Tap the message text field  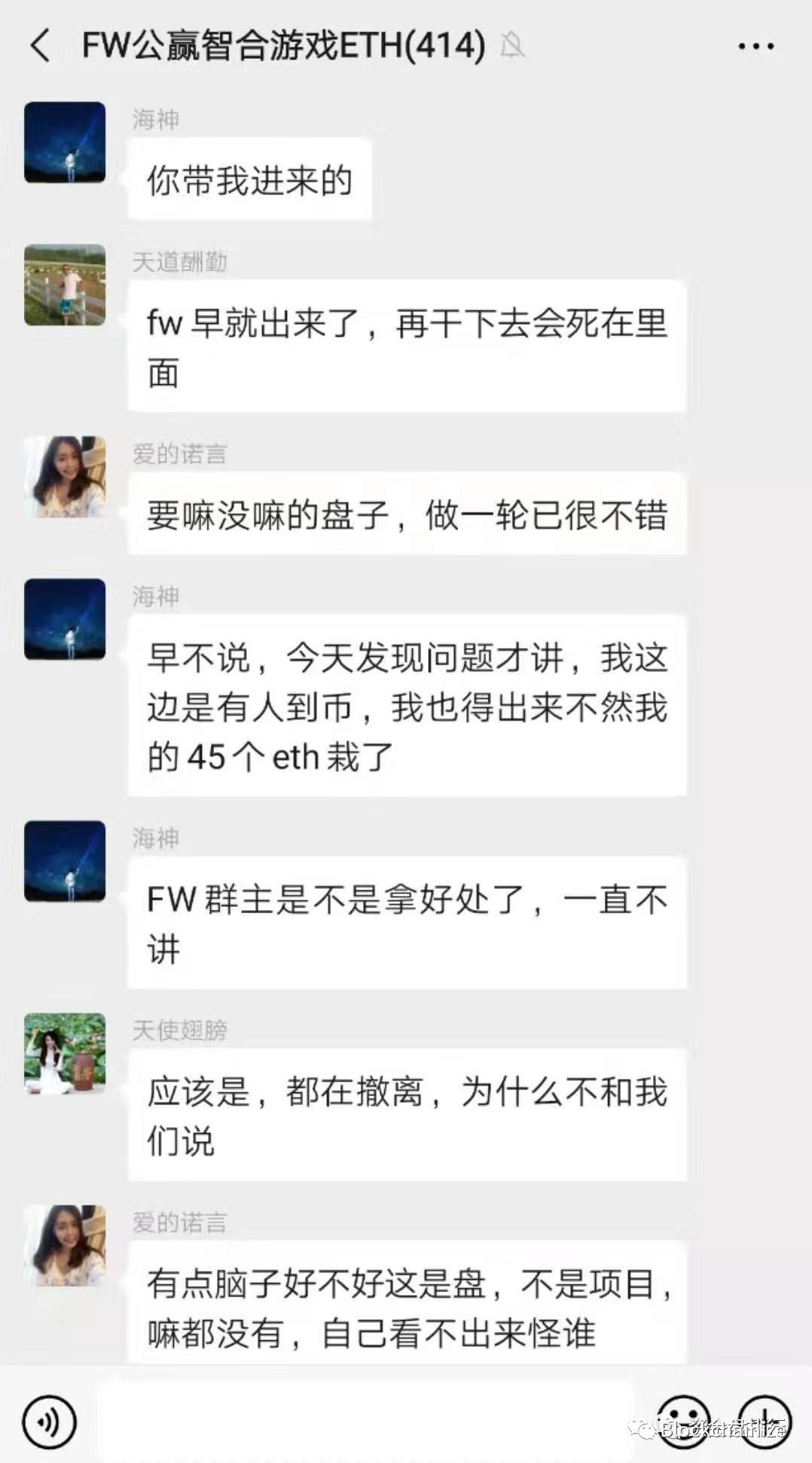(365, 1422)
